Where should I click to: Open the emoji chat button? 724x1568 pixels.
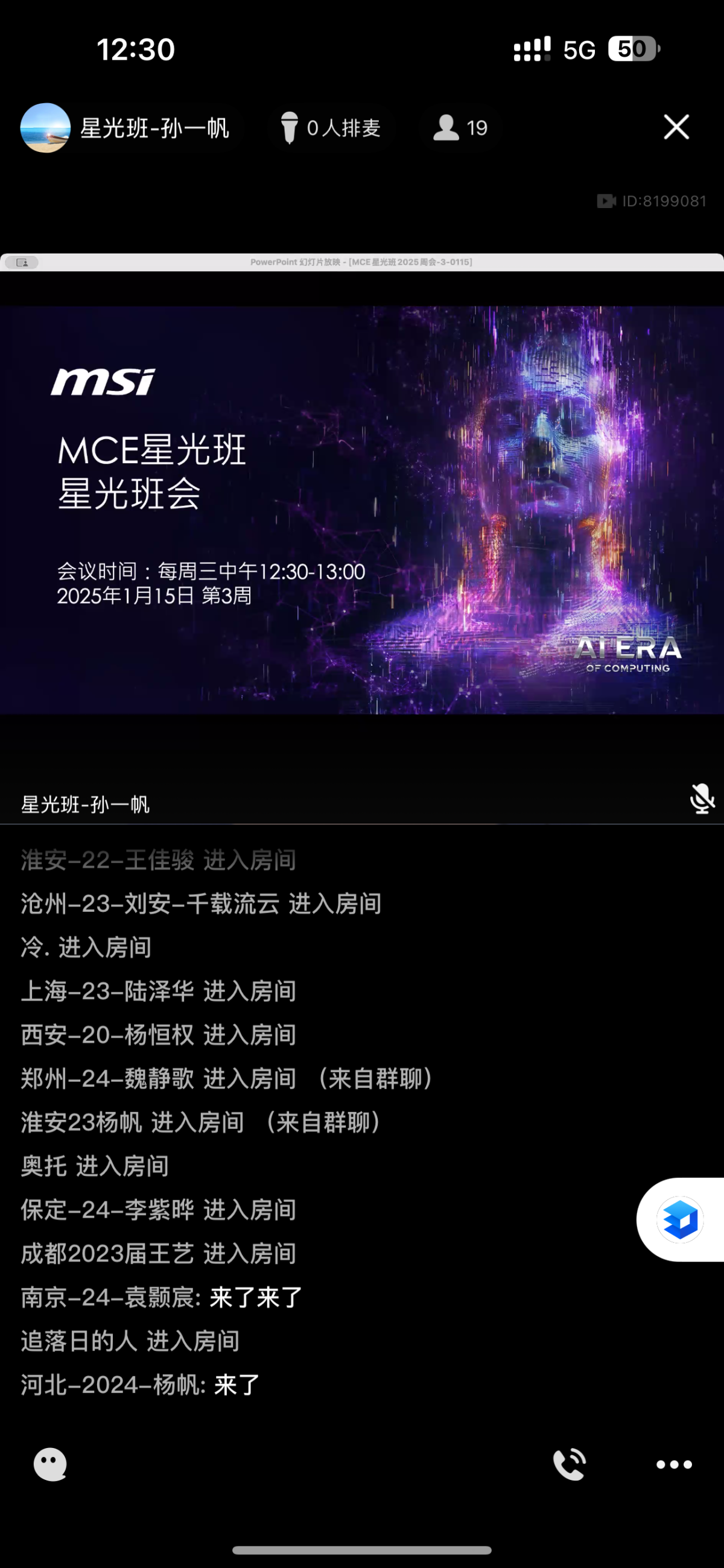point(50,1464)
